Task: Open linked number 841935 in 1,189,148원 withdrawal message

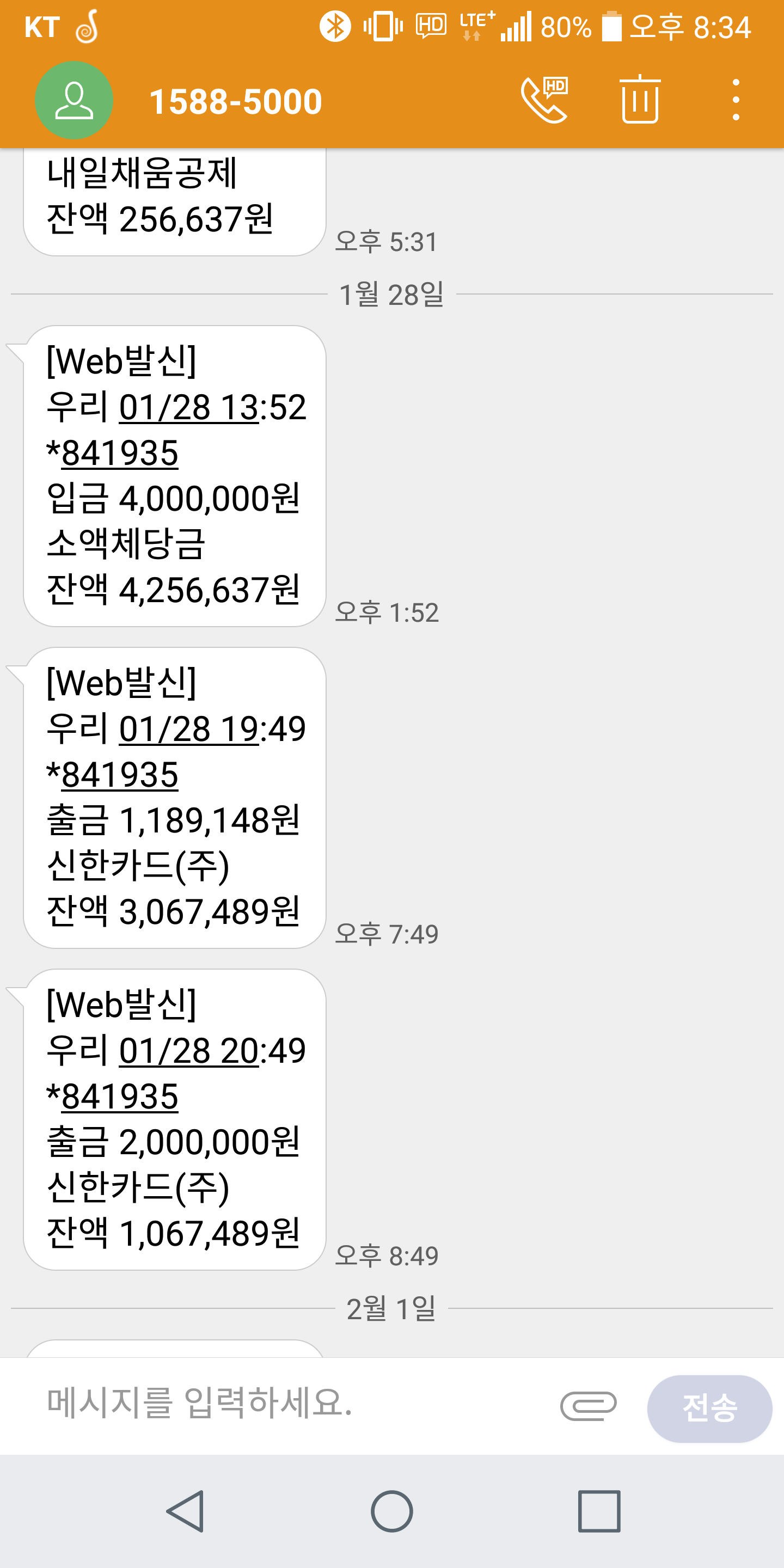Action: [120, 775]
